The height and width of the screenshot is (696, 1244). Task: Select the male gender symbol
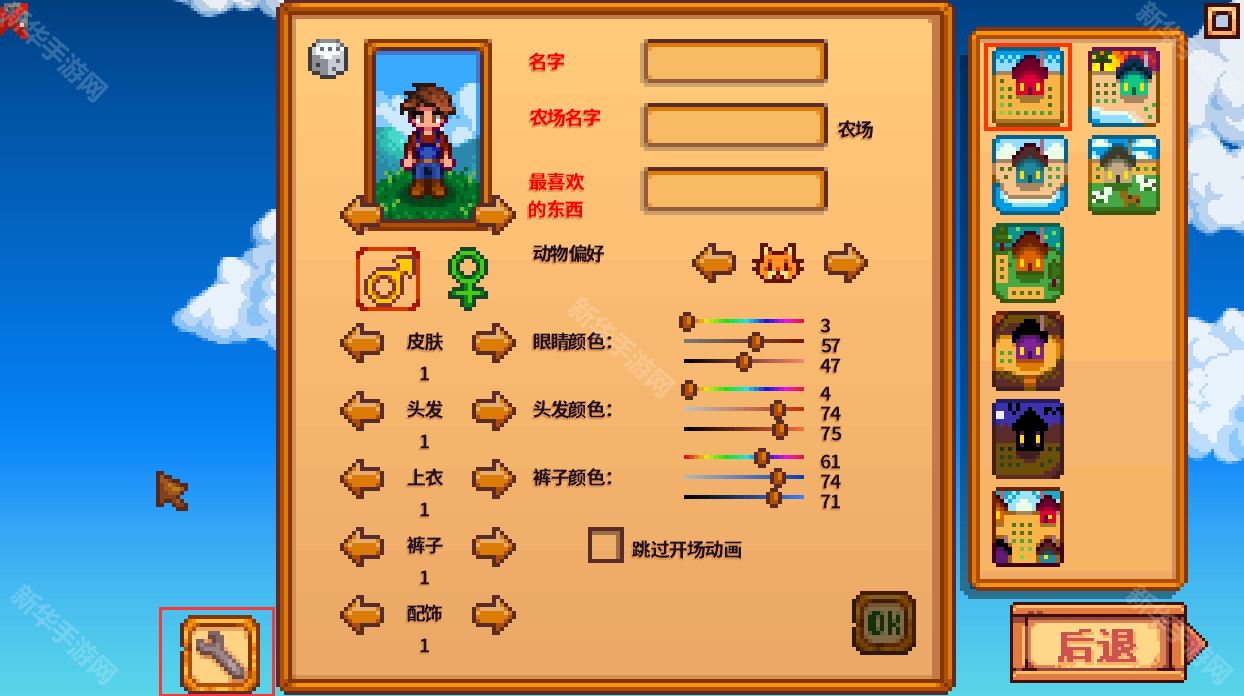(x=388, y=279)
